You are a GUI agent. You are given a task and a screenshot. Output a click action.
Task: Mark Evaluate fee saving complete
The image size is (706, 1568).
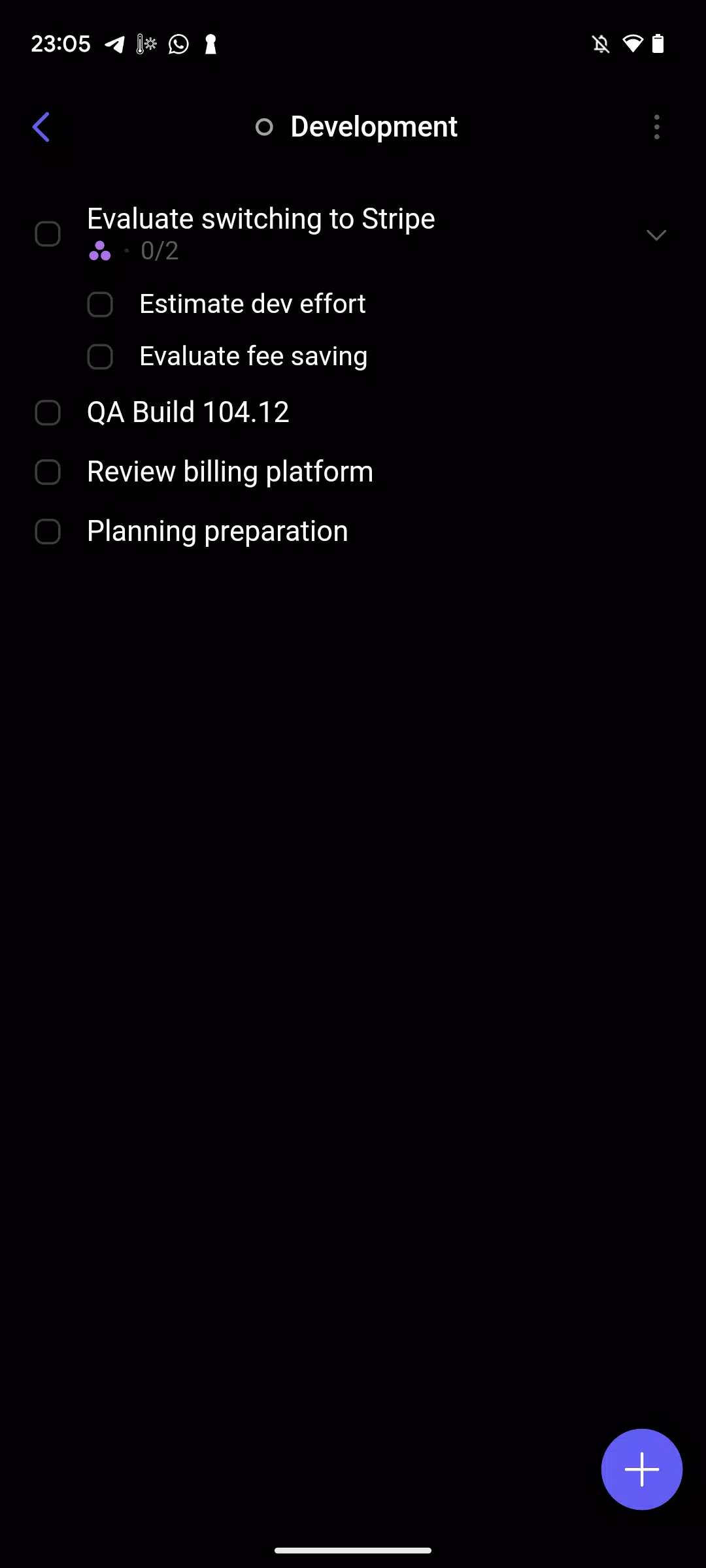click(x=100, y=357)
